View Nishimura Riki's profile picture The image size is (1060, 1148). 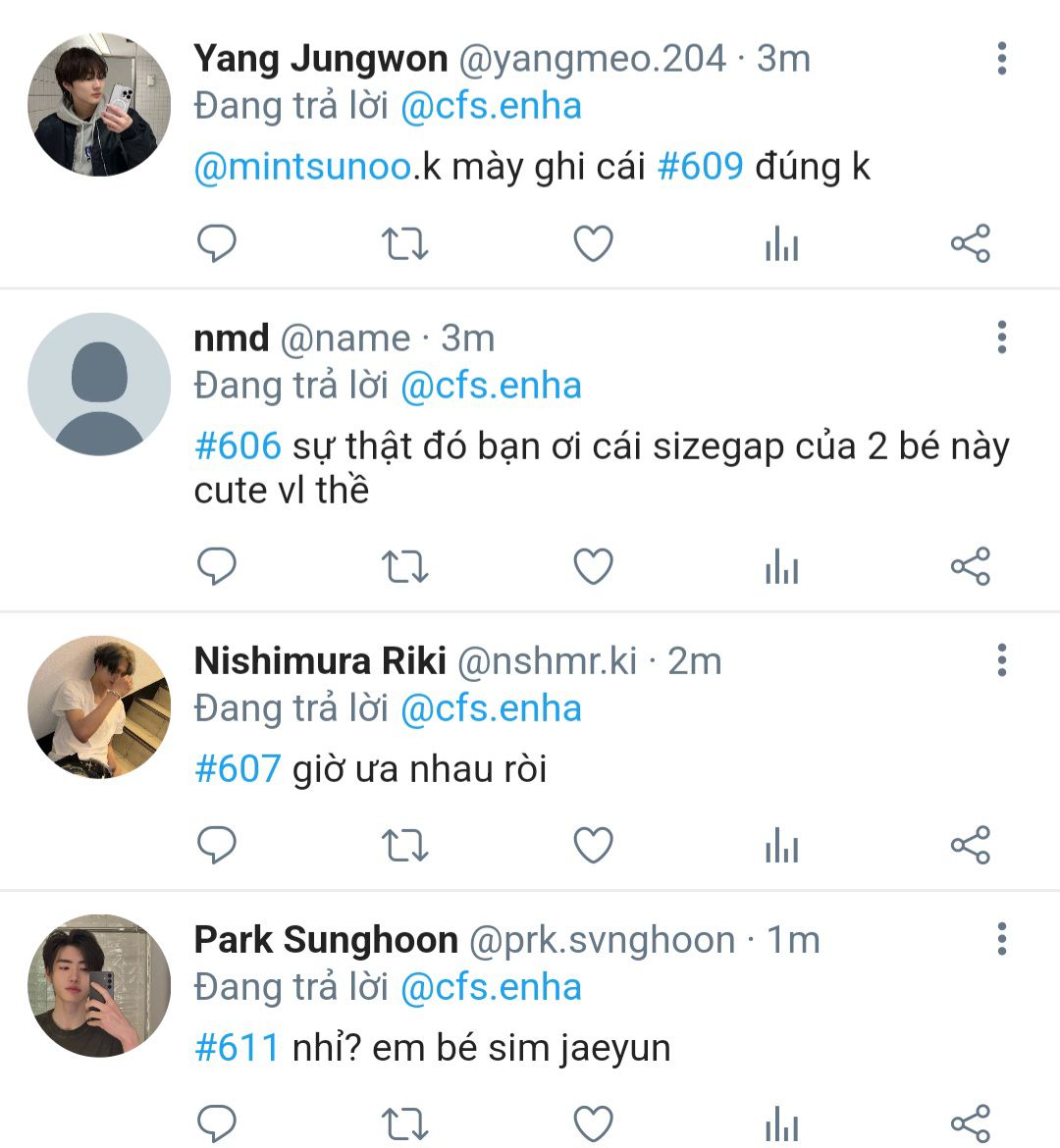tap(99, 706)
